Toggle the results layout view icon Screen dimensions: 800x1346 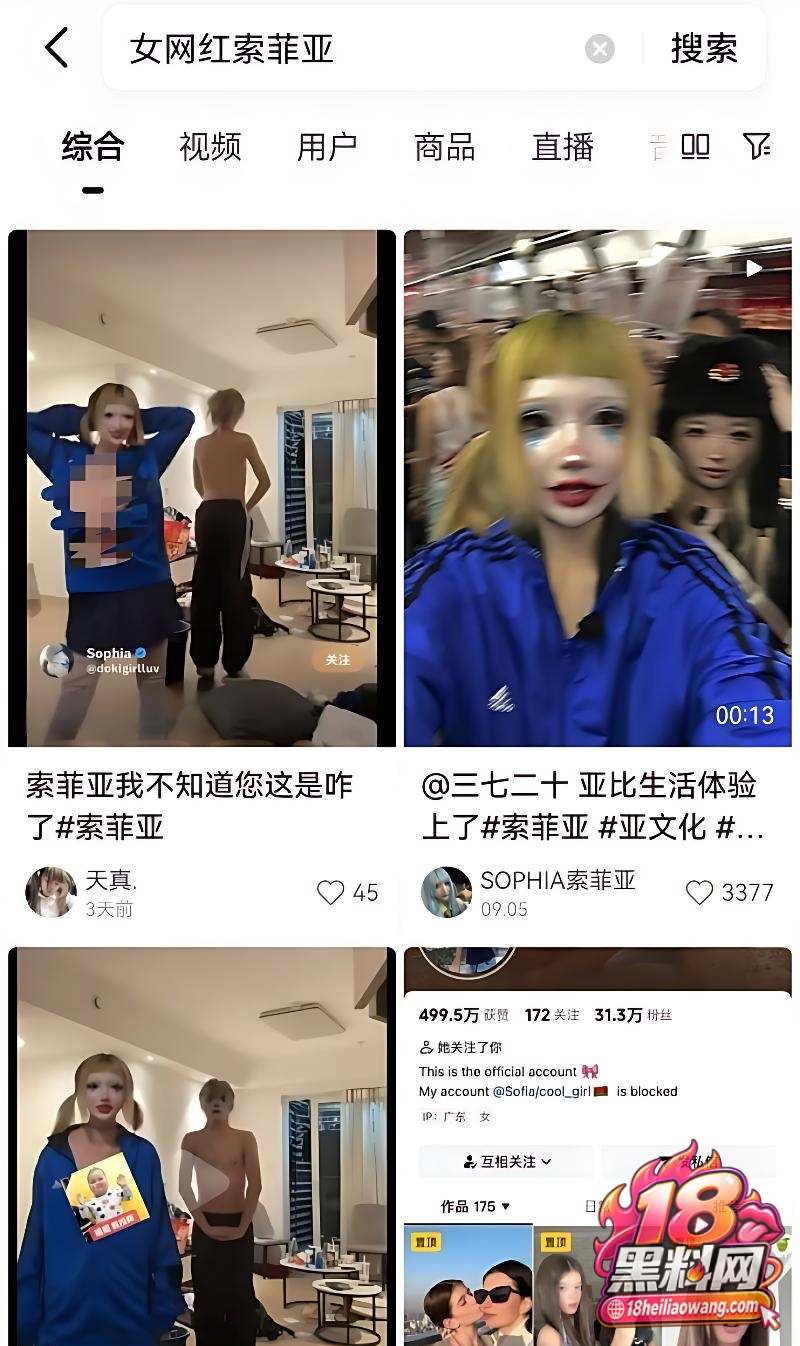pyautogui.click(x=695, y=147)
